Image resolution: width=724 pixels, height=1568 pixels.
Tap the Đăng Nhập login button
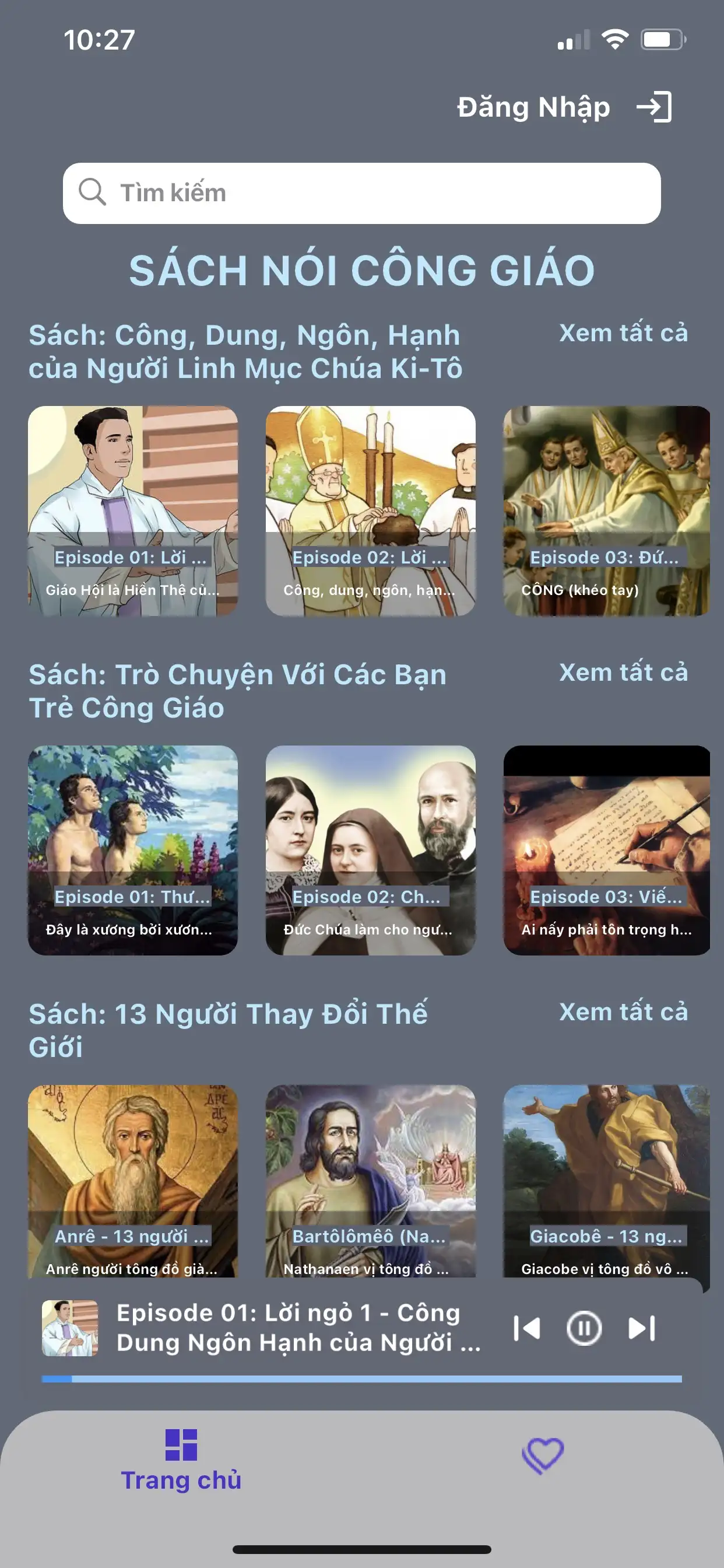pos(564,107)
